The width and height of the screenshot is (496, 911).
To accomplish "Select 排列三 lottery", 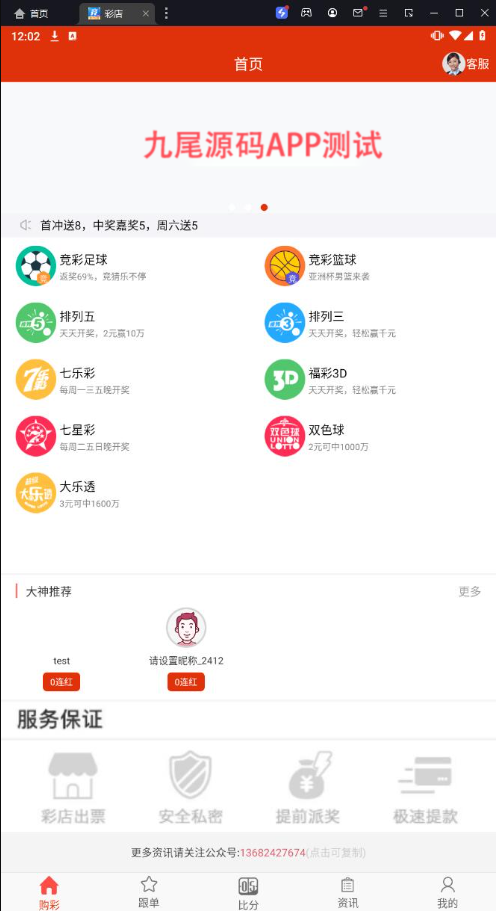I will [x=330, y=323].
